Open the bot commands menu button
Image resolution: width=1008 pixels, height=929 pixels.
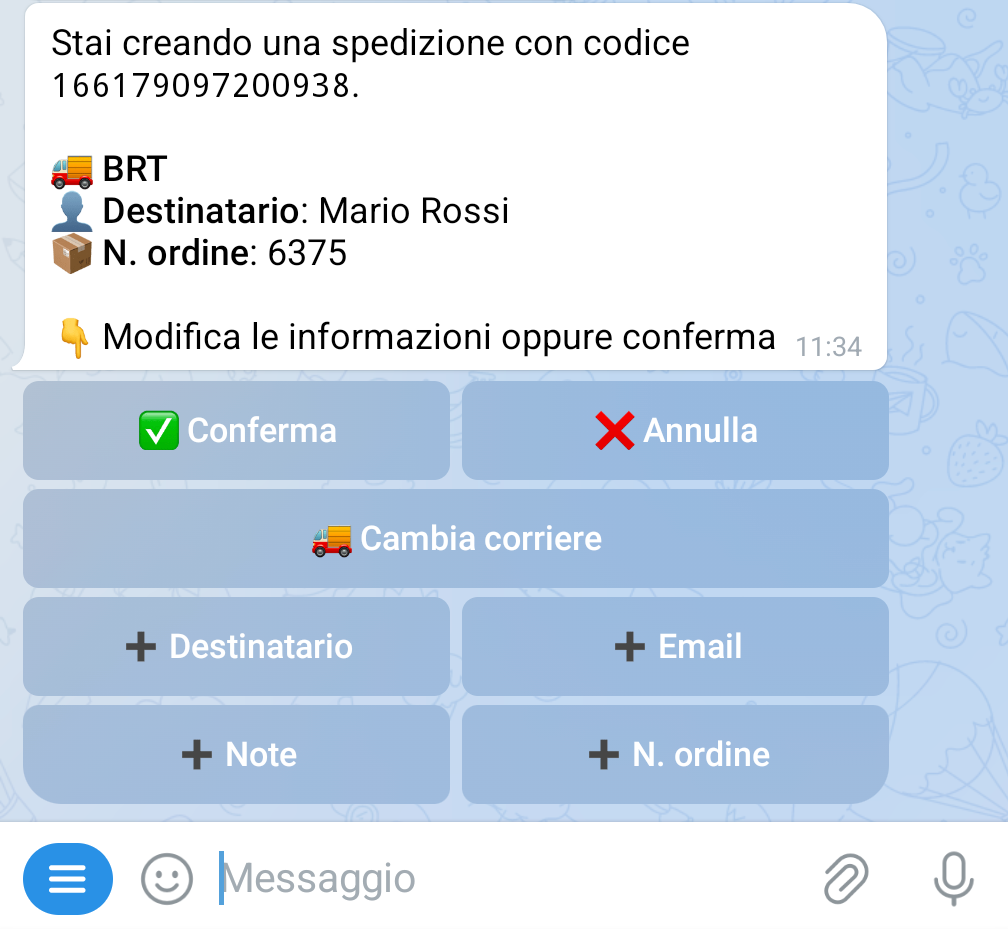pos(68,879)
